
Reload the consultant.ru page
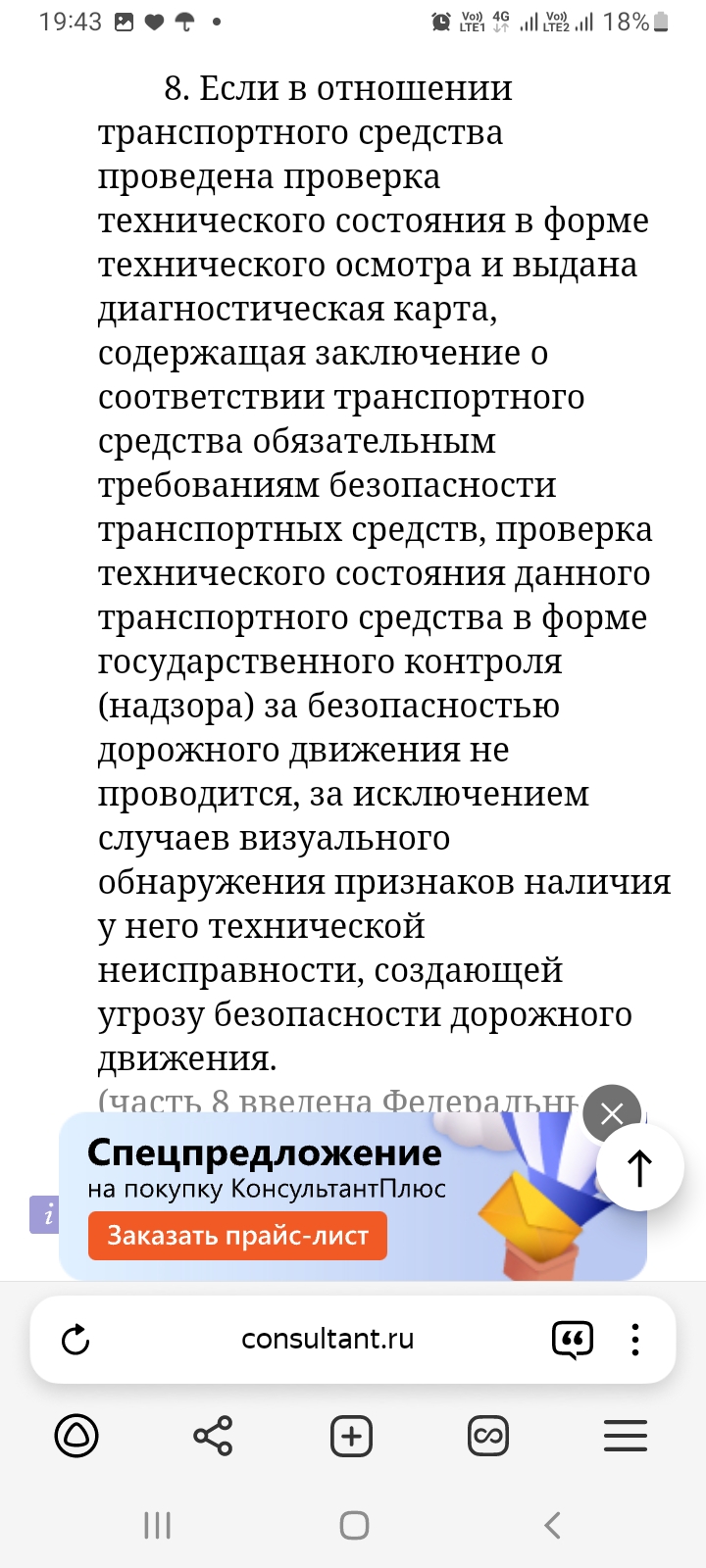pyautogui.click(x=76, y=1340)
